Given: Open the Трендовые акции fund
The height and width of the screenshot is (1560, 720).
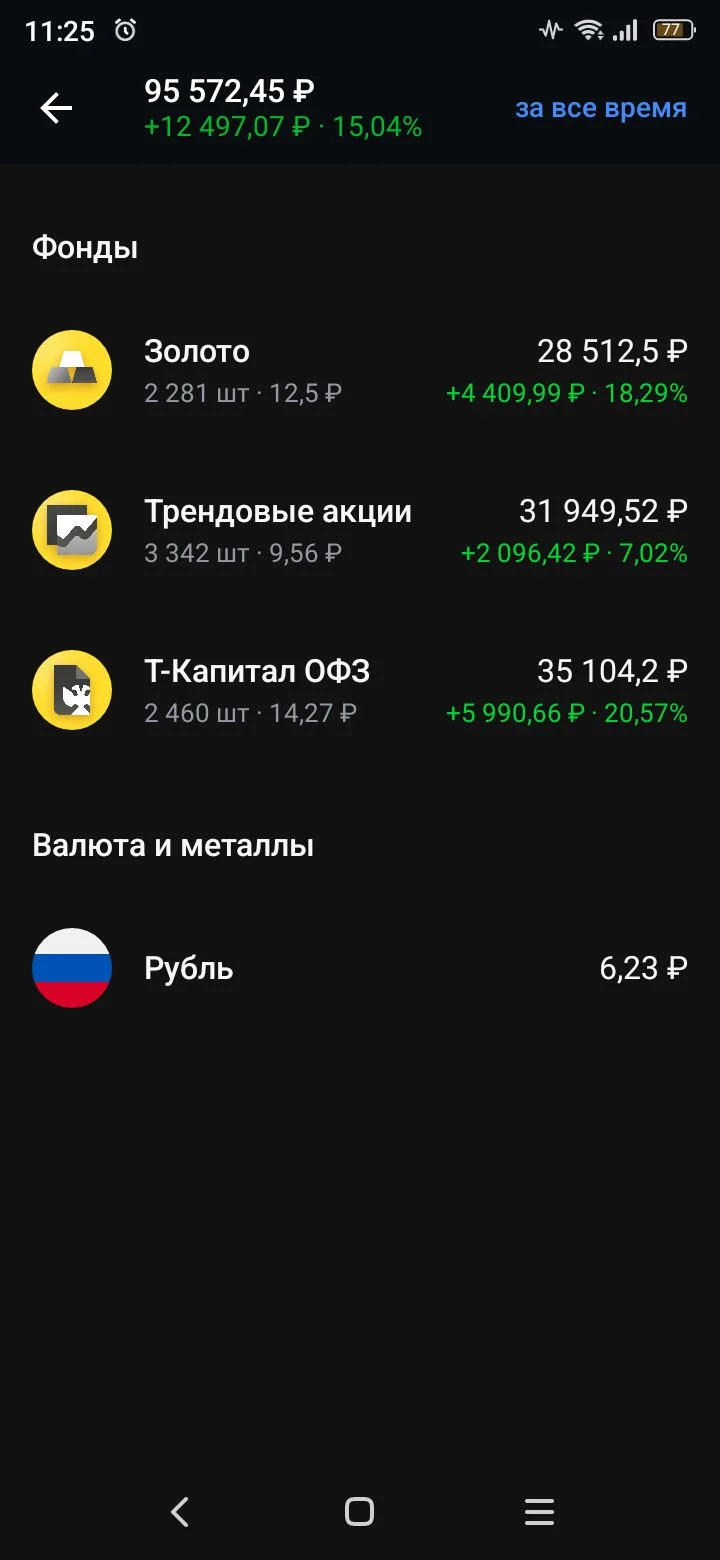Looking at the screenshot, I should pos(360,530).
